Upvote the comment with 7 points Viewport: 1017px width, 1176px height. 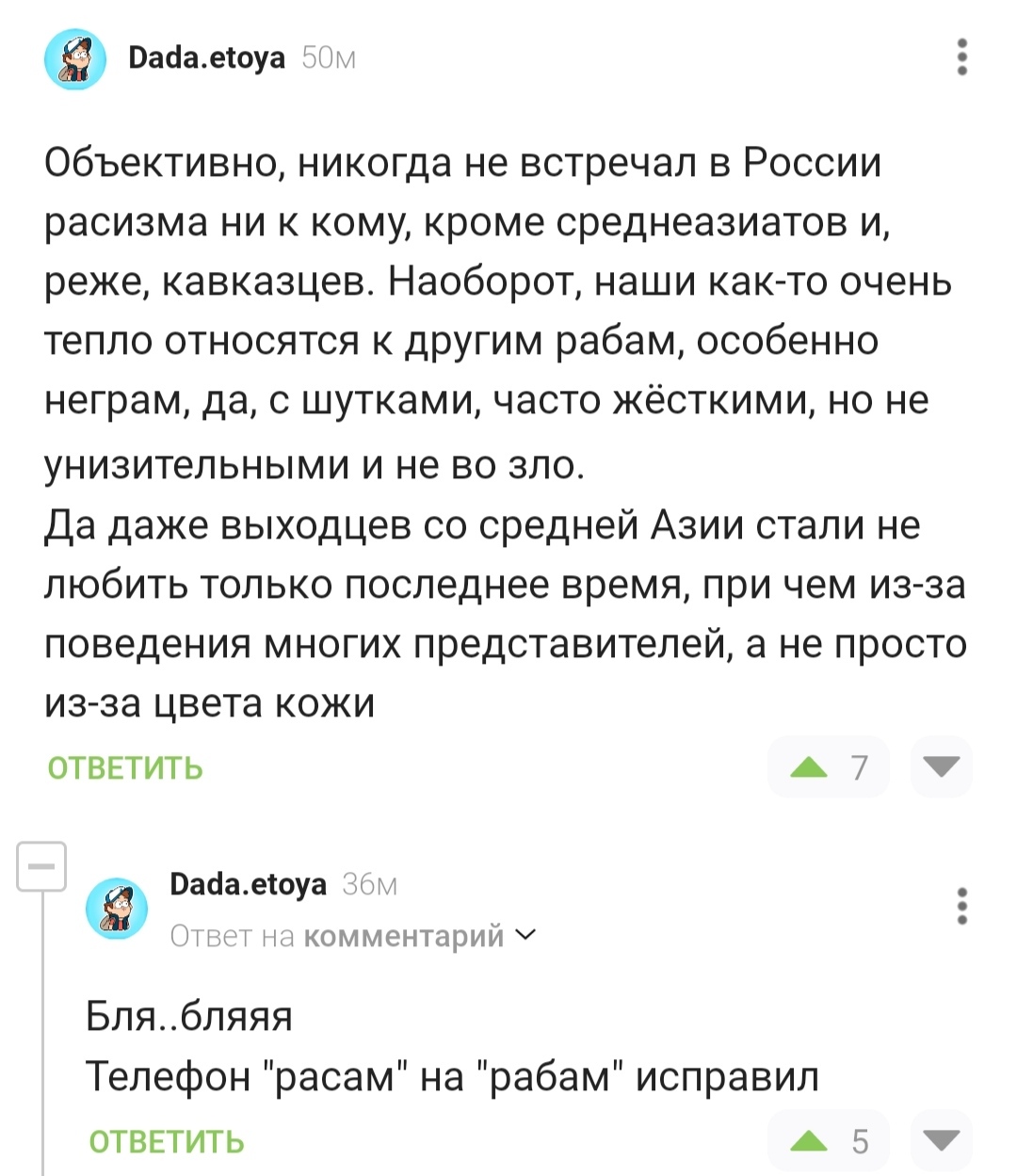coord(809,767)
